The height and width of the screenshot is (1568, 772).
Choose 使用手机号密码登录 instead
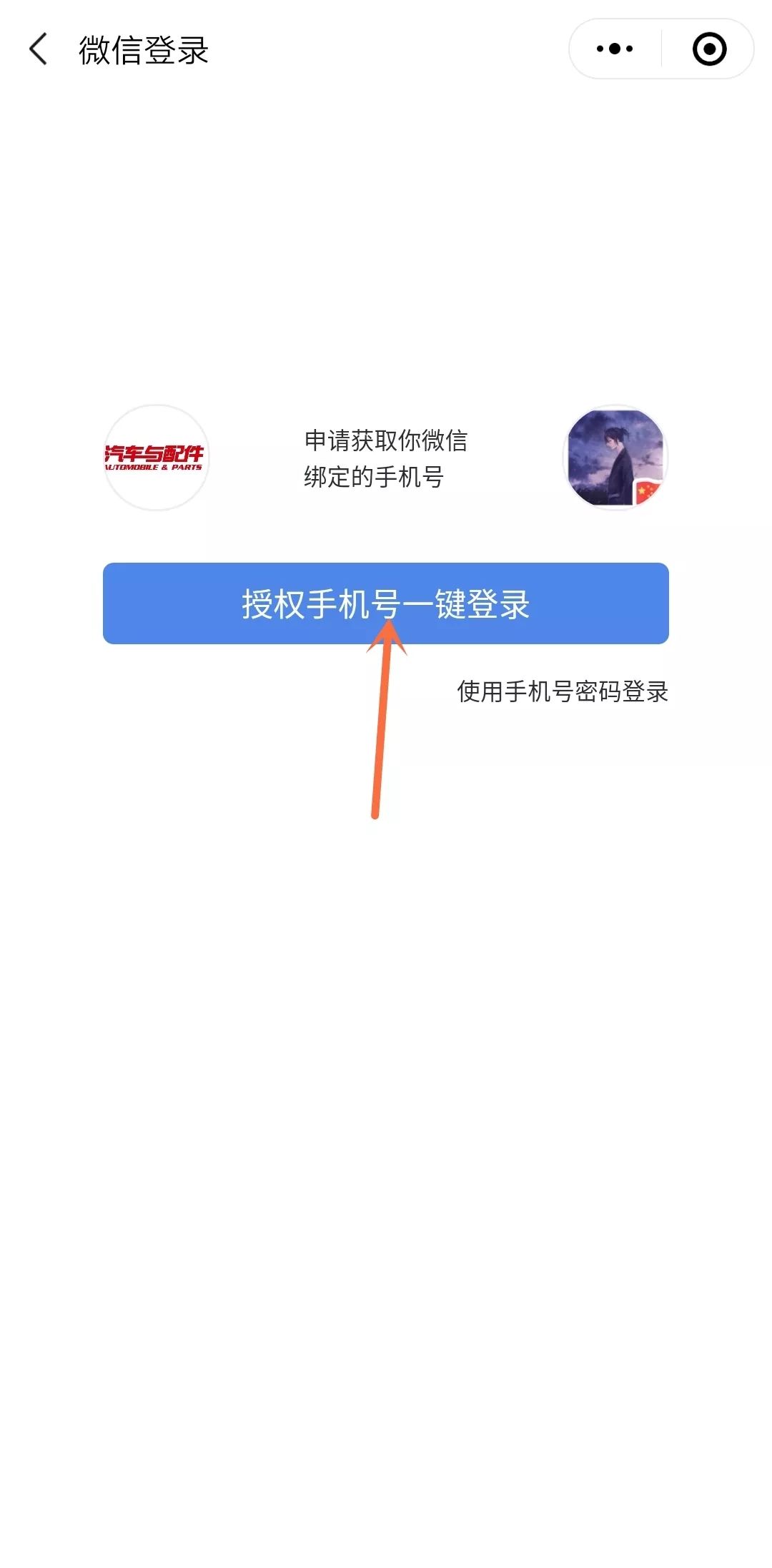(563, 691)
